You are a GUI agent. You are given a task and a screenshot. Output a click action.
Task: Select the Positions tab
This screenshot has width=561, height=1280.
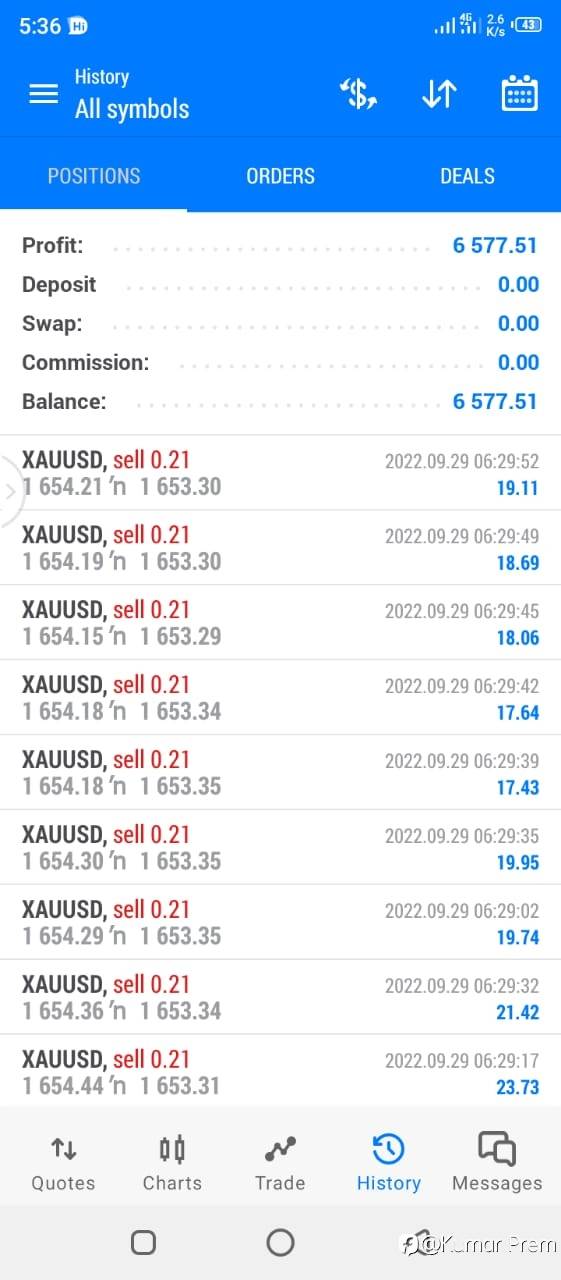[94, 176]
